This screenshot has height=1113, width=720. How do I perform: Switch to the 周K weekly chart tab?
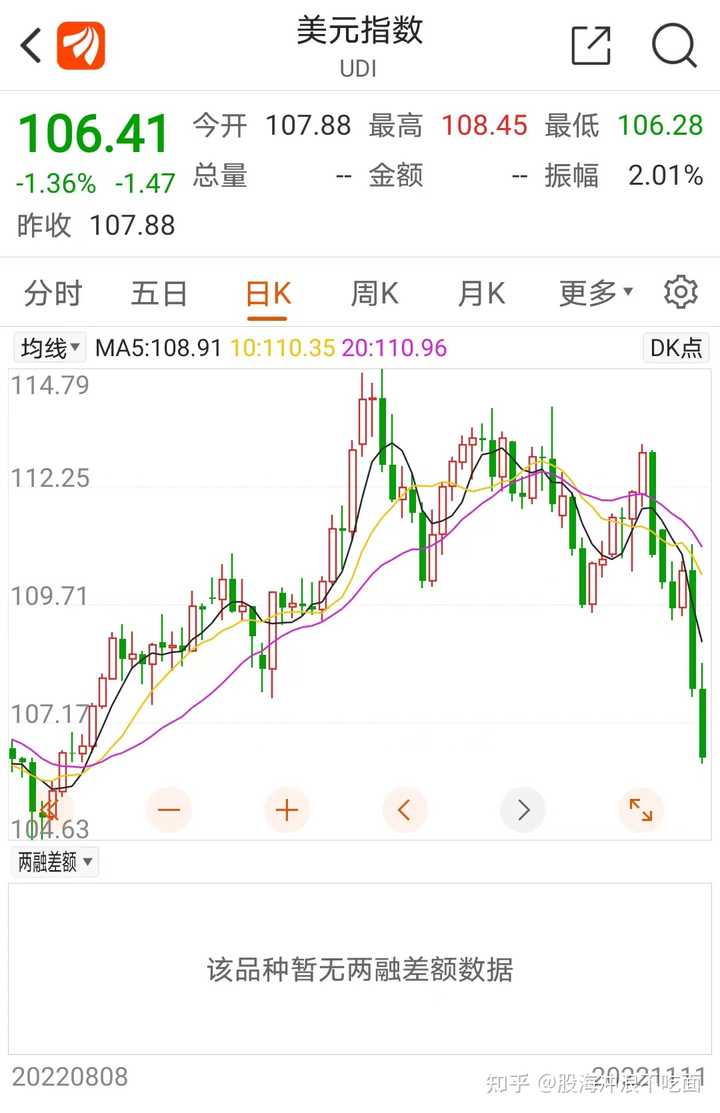[x=374, y=291]
